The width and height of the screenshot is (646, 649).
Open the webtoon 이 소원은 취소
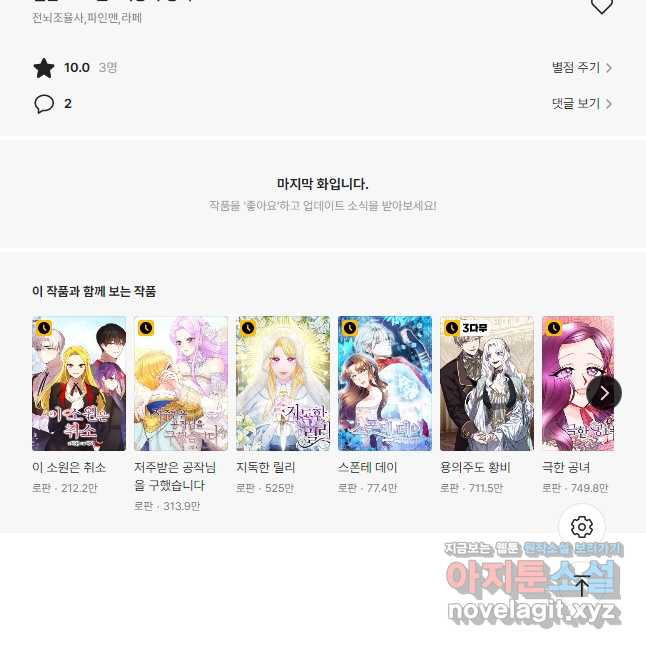click(x=79, y=384)
